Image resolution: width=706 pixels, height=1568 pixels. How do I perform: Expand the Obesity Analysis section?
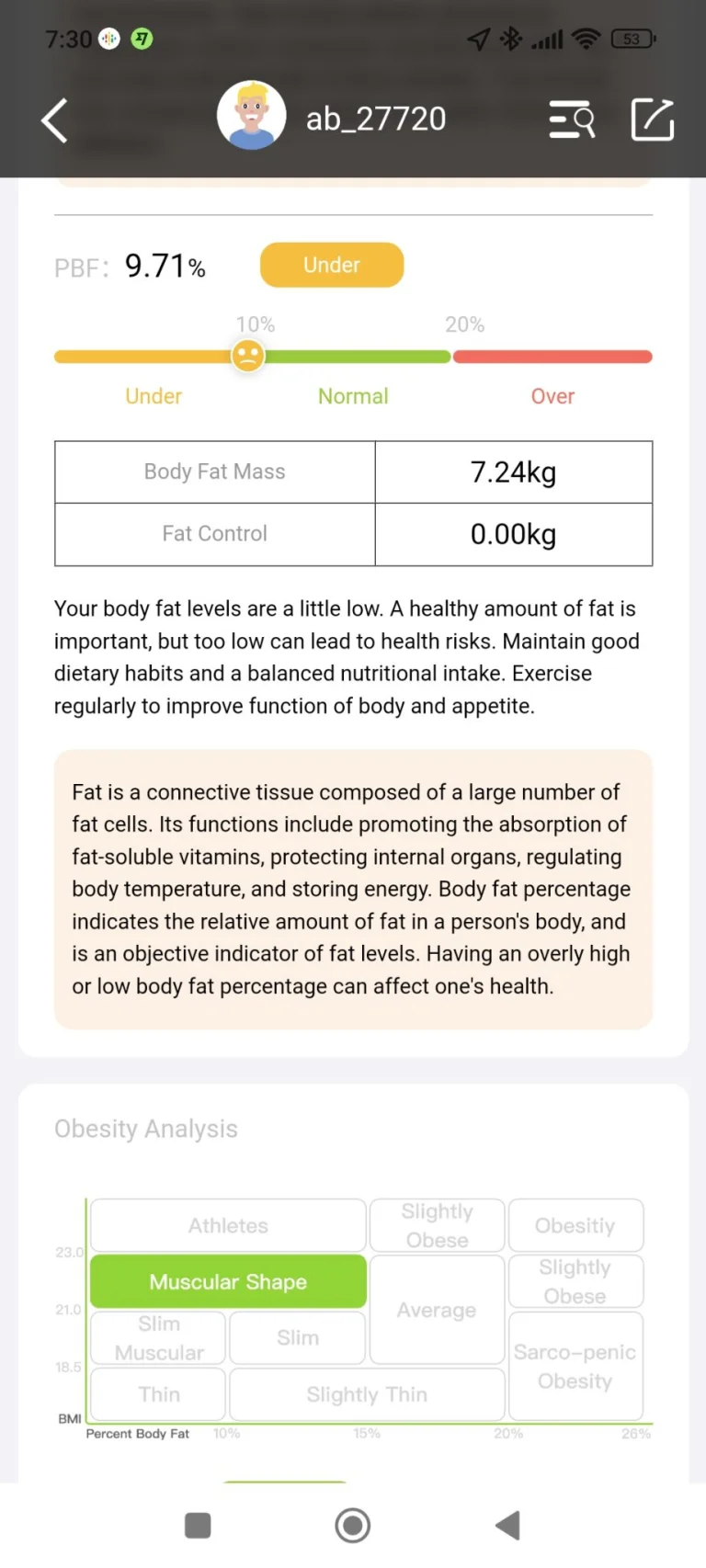click(146, 1128)
